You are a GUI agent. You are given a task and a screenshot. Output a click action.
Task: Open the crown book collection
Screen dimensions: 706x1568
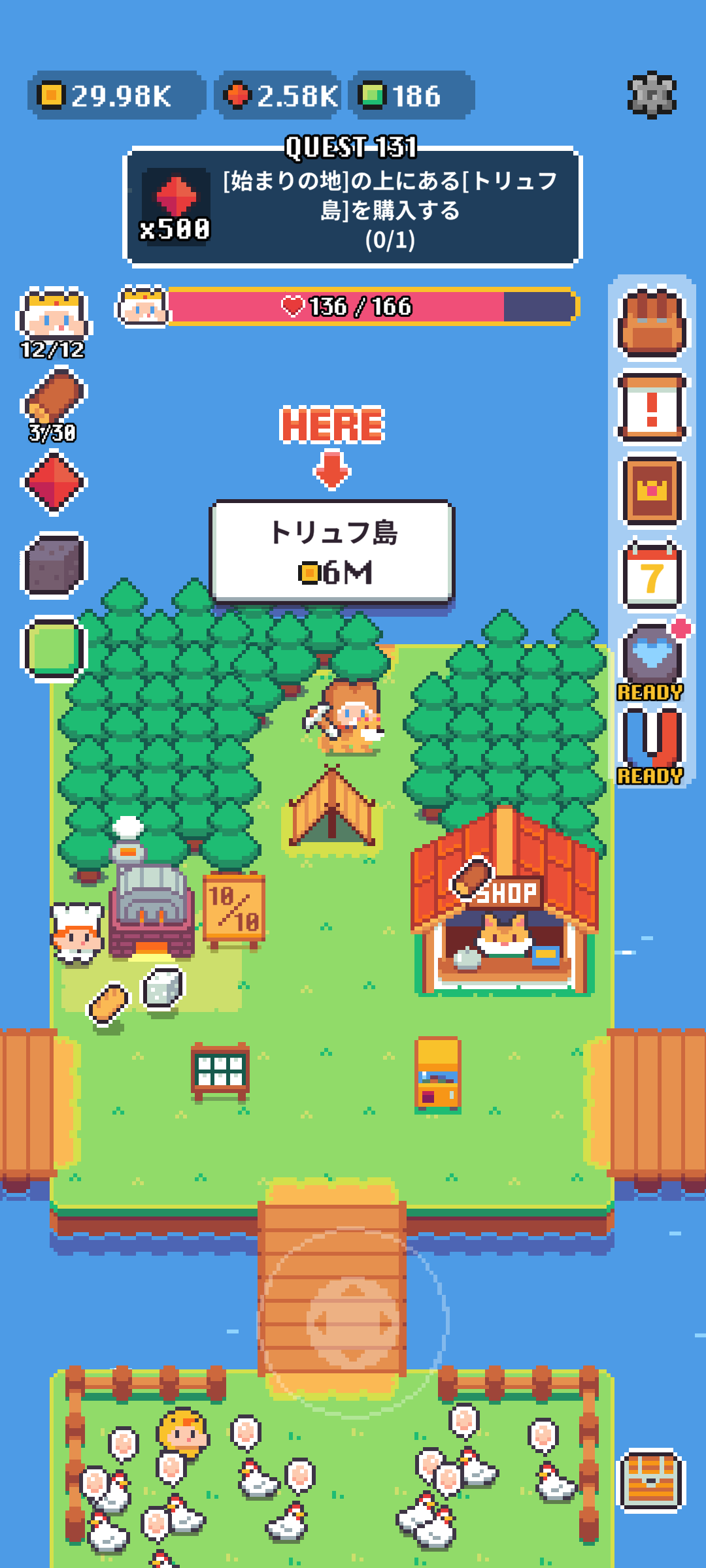[x=651, y=491]
